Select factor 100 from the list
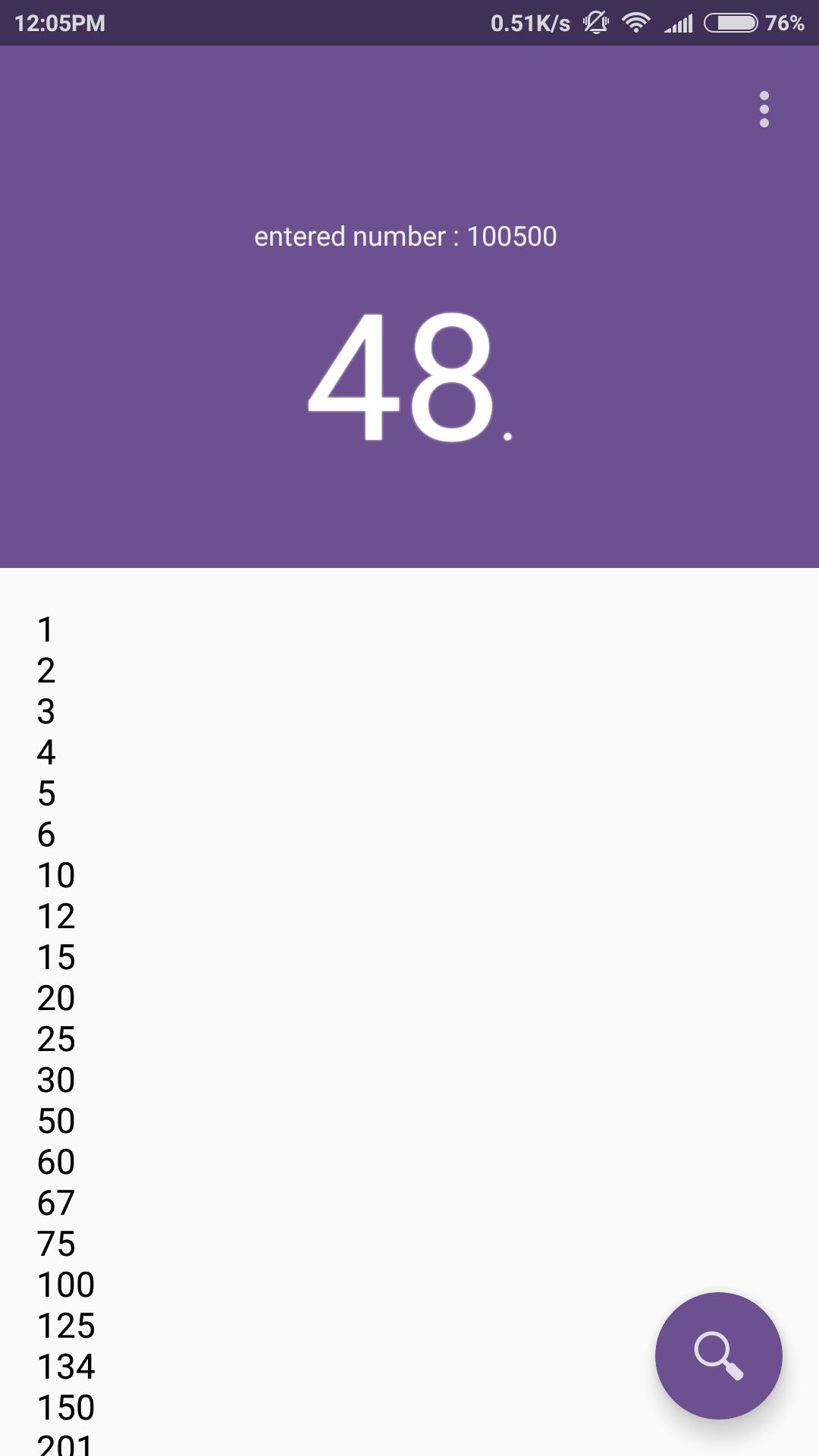819x1456 pixels. point(67,1284)
